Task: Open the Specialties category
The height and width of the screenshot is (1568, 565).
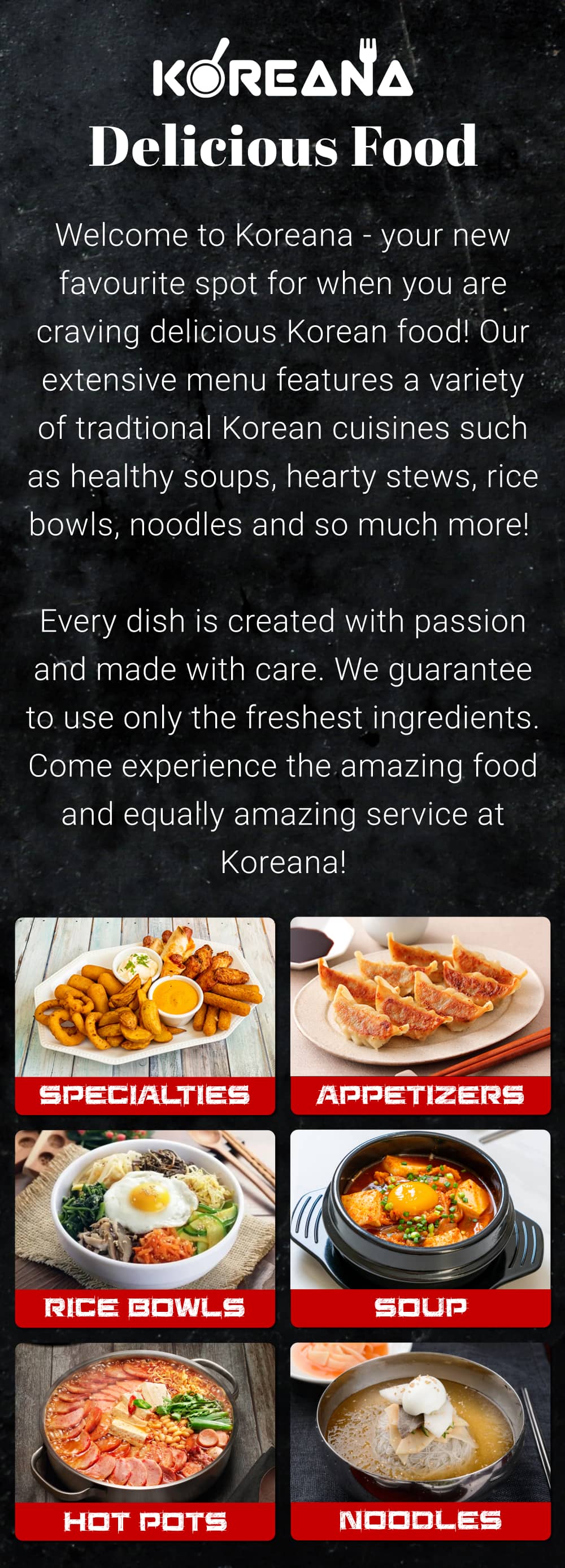Action: click(x=145, y=1016)
